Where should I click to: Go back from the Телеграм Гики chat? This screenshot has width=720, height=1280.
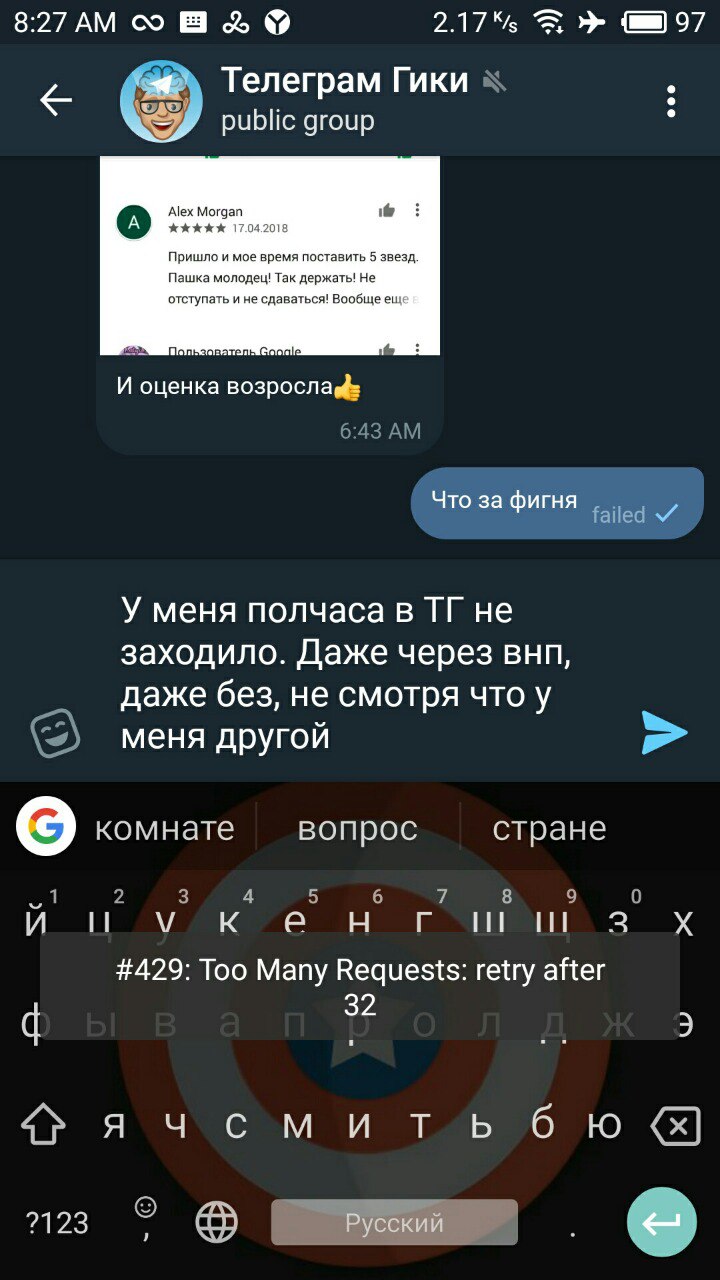coord(56,100)
